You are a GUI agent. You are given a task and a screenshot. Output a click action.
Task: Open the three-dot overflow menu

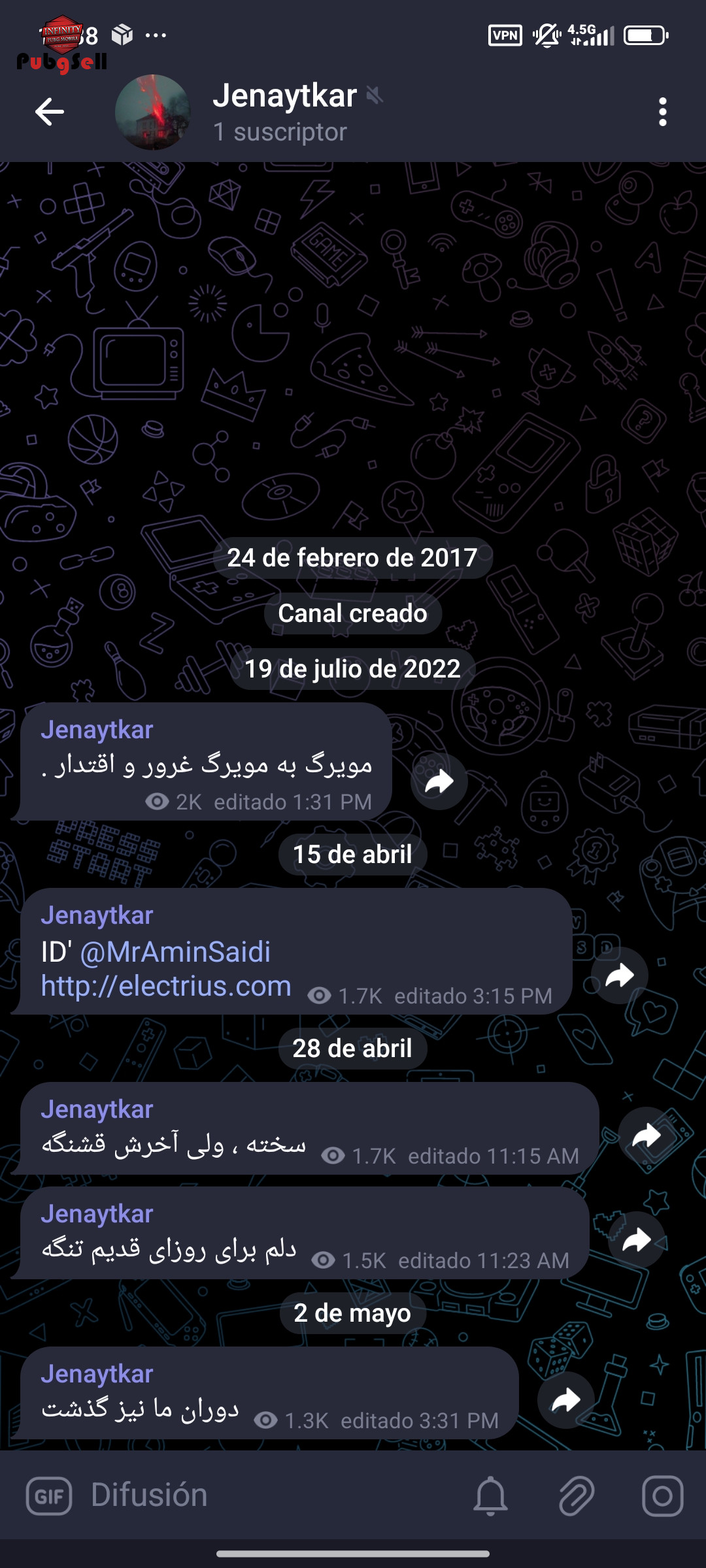pos(663,112)
